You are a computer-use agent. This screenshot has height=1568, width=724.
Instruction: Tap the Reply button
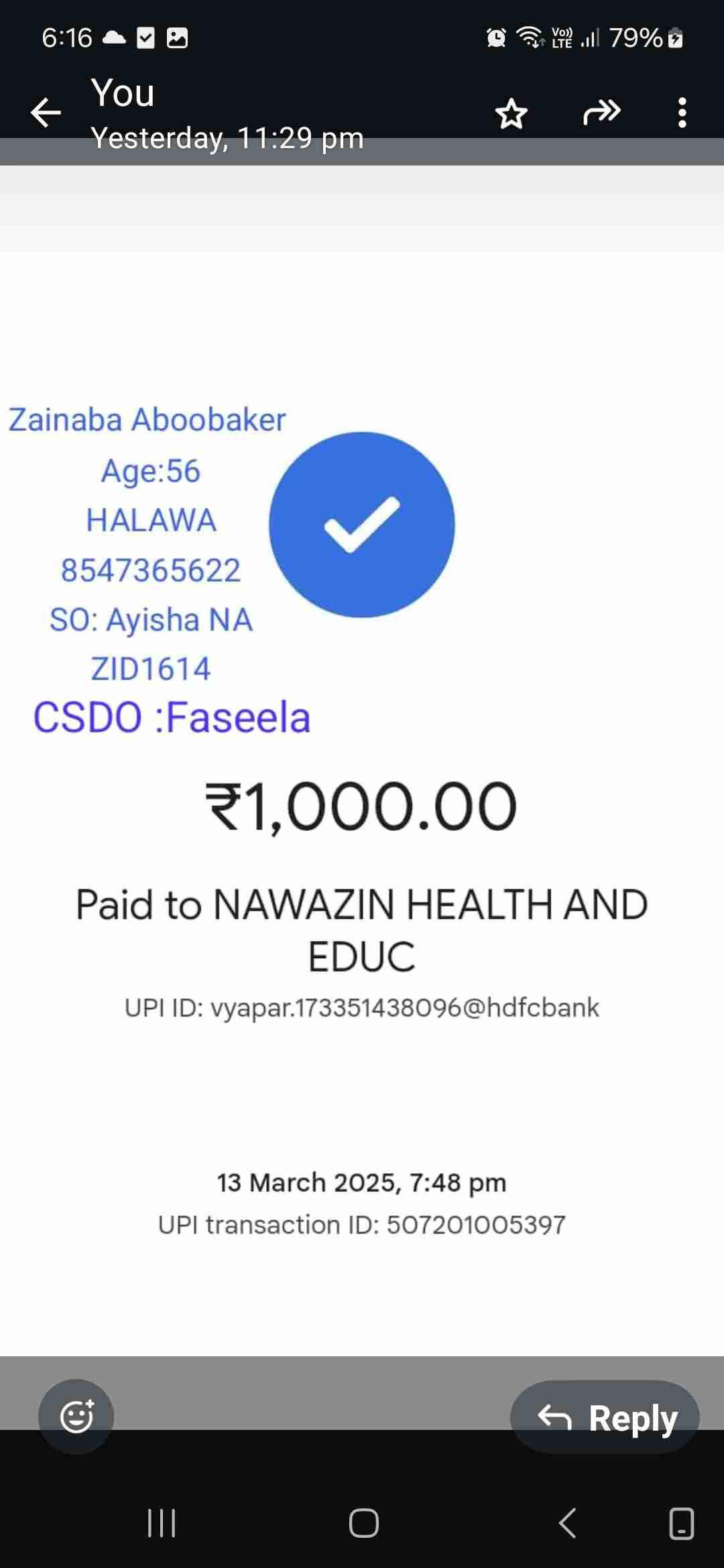coord(605,1417)
